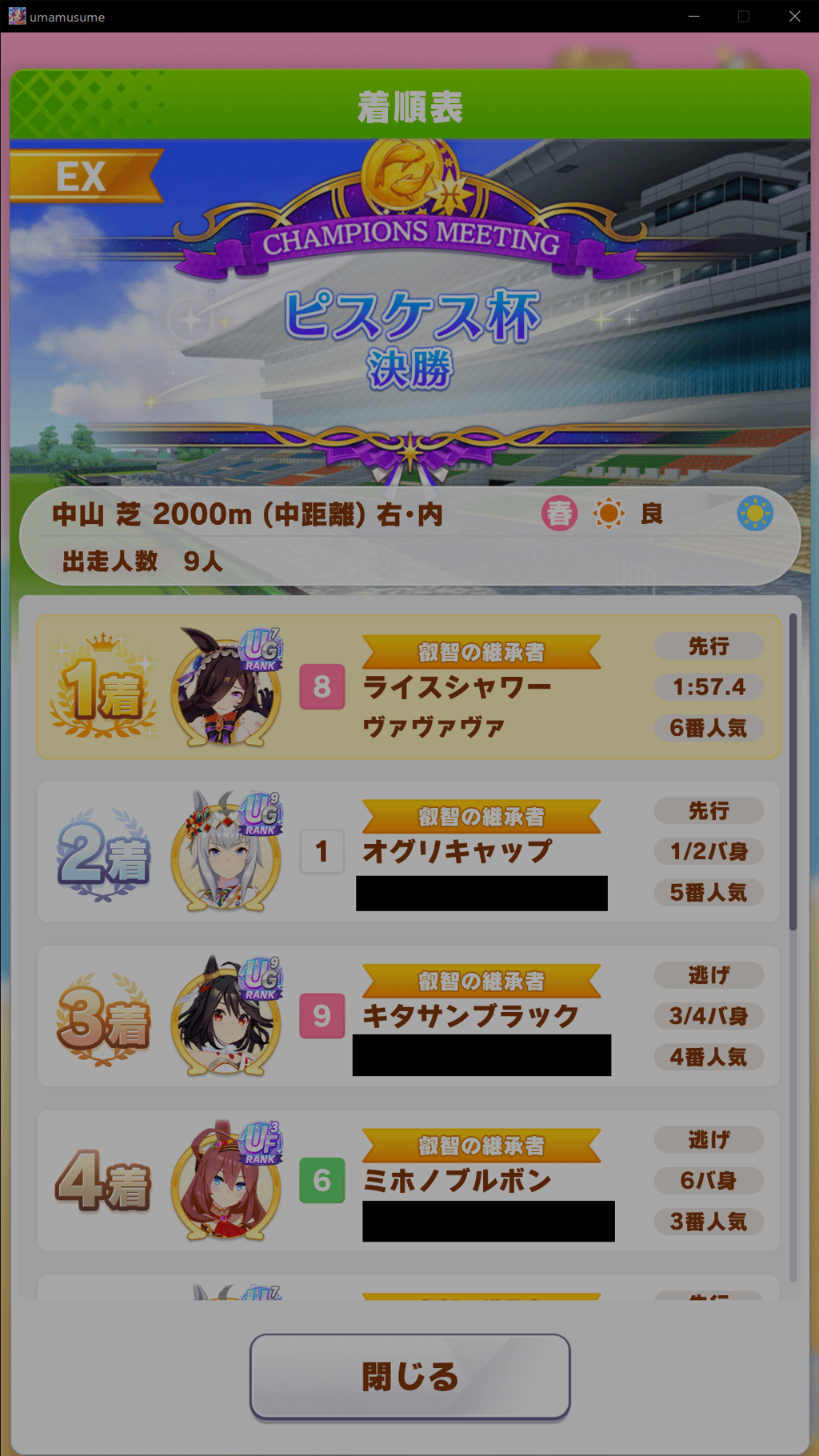
Task: Open the 4th place ミホノブルボン result row
Action: click(409, 1181)
